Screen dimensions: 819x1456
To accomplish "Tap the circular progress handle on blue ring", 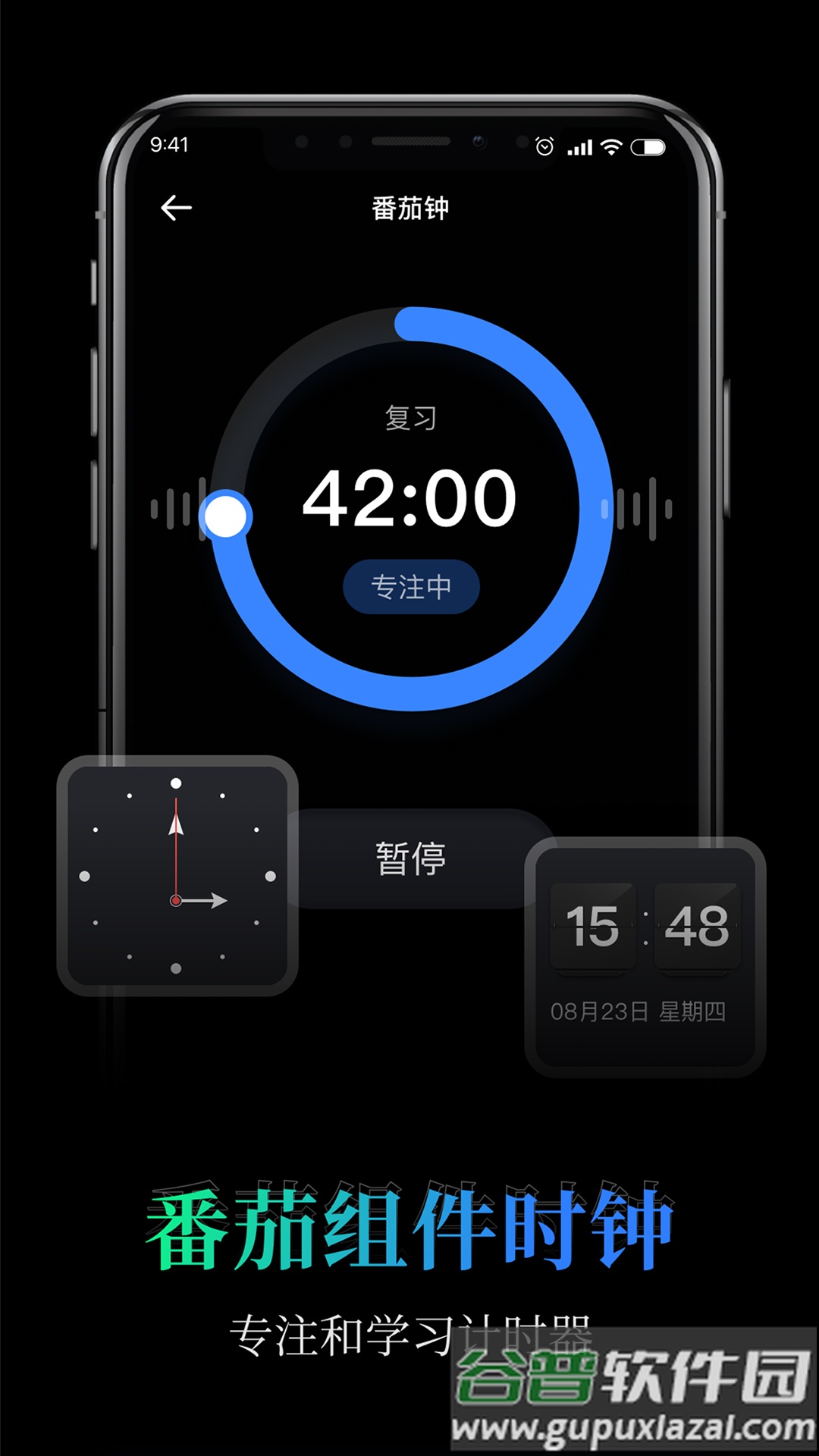I will [226, 516].
